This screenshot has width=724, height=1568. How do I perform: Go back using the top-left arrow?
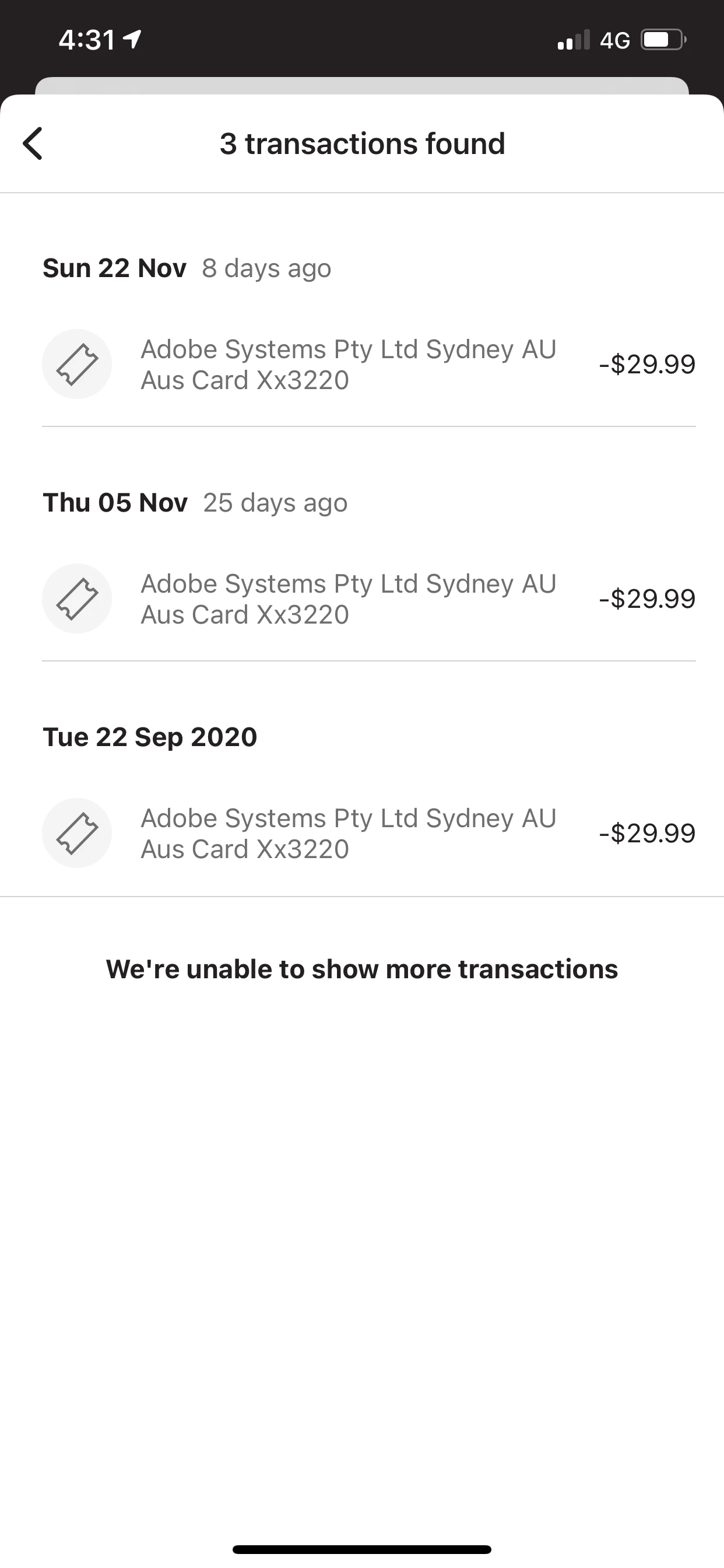pos(33,143)
